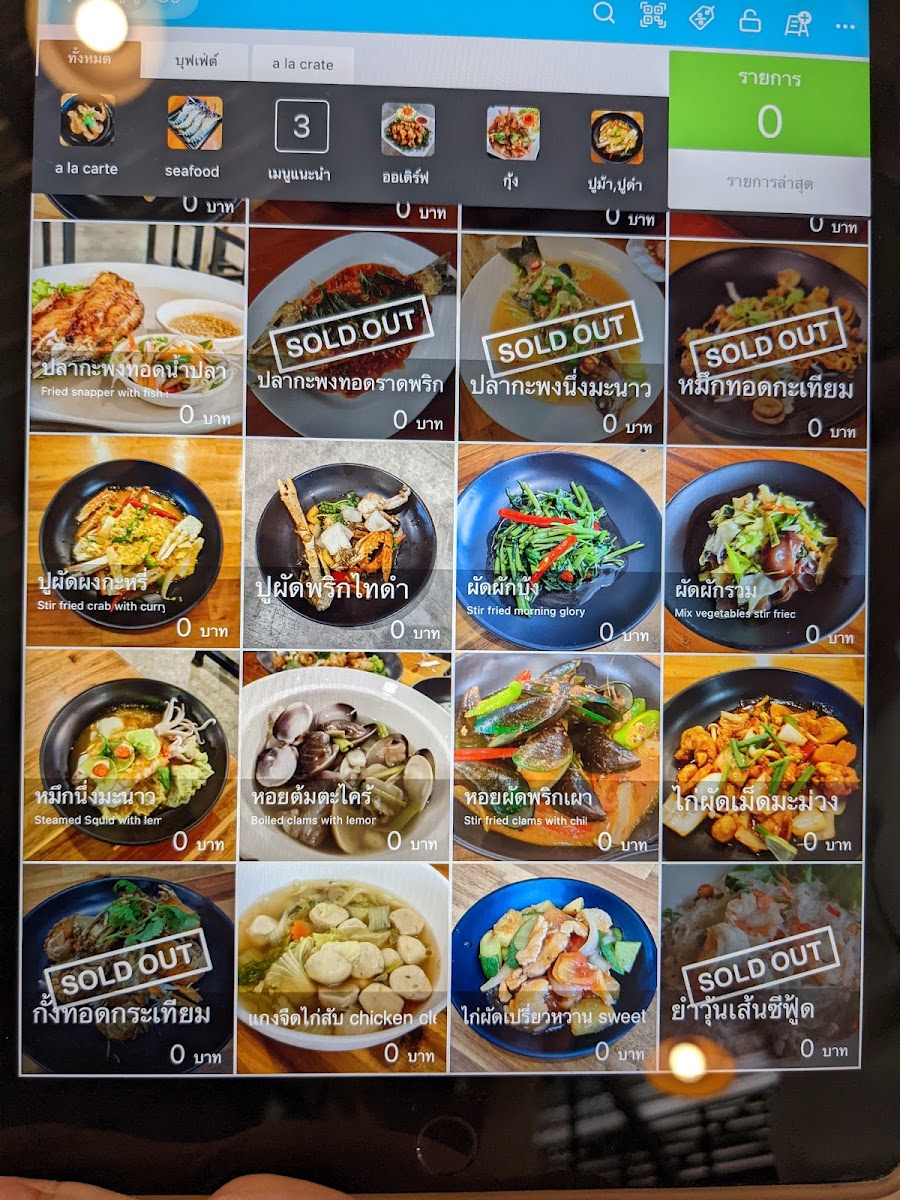Screen dimensions: 900x1200
Task: Tap the lock icon in the top bar
Action: pyautogui.click(x=749, y=20)
